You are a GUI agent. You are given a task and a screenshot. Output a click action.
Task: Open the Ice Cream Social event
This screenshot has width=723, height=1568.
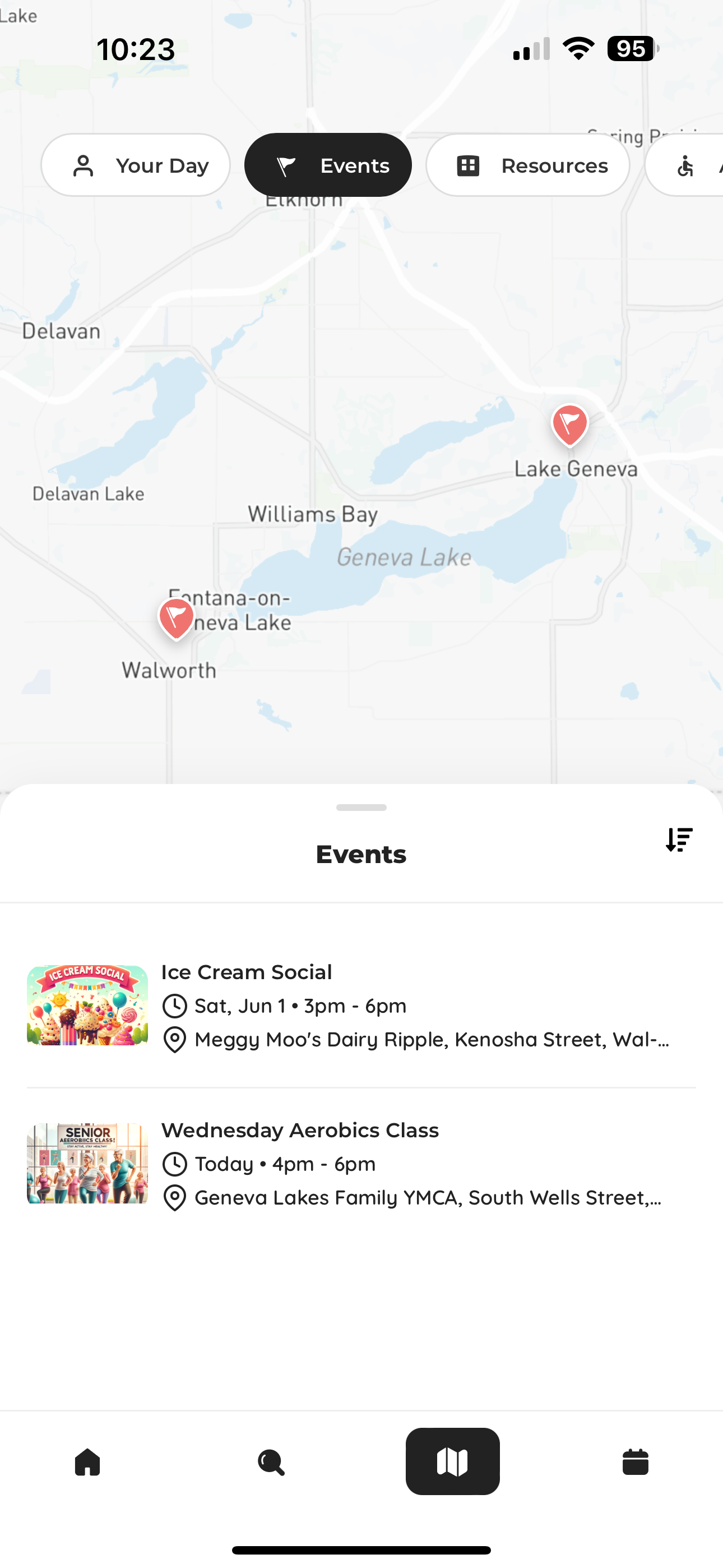pyautogui.click(x=360, y=1005)
